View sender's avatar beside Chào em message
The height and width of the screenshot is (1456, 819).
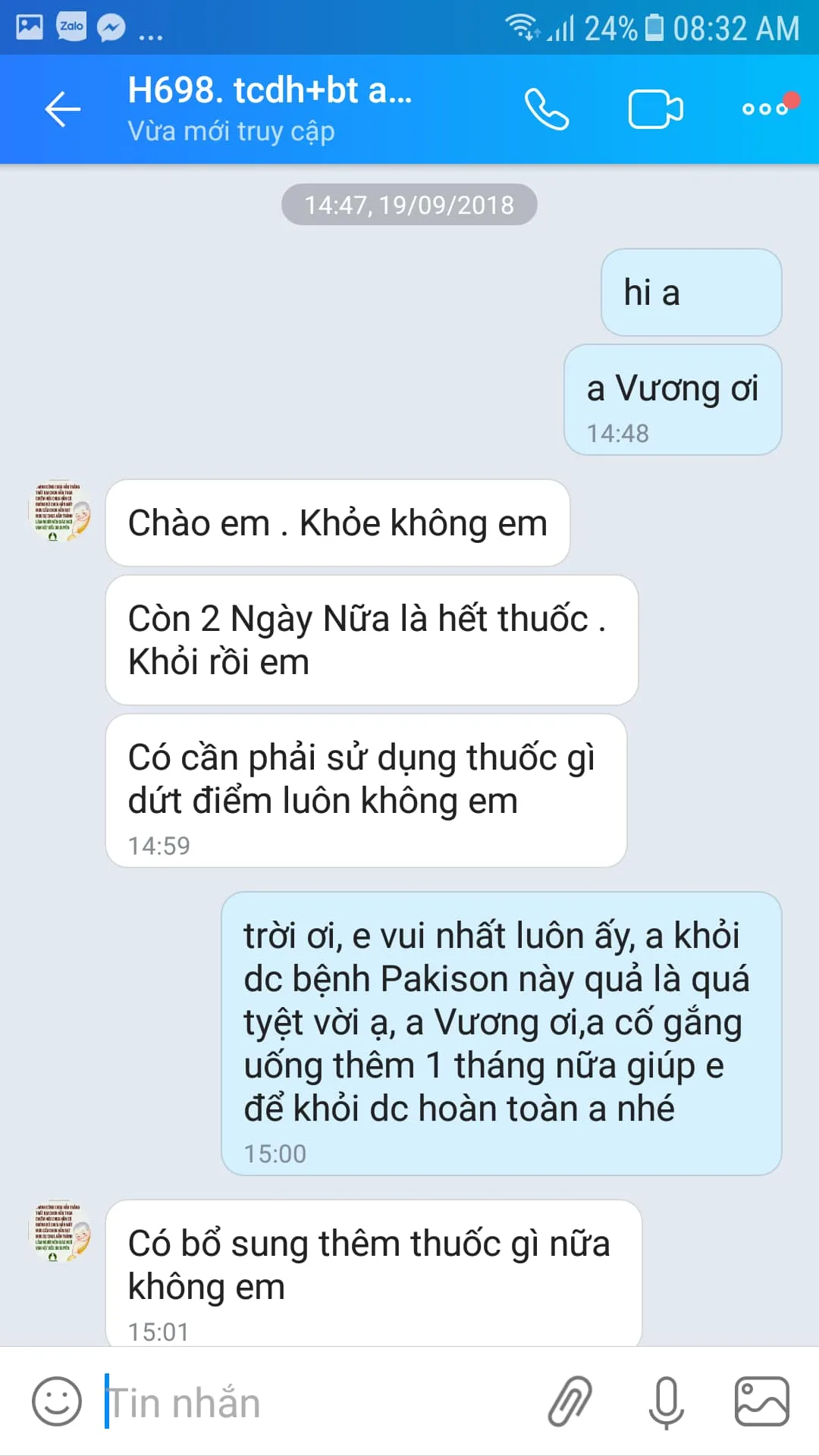click(x=61, y=512)
